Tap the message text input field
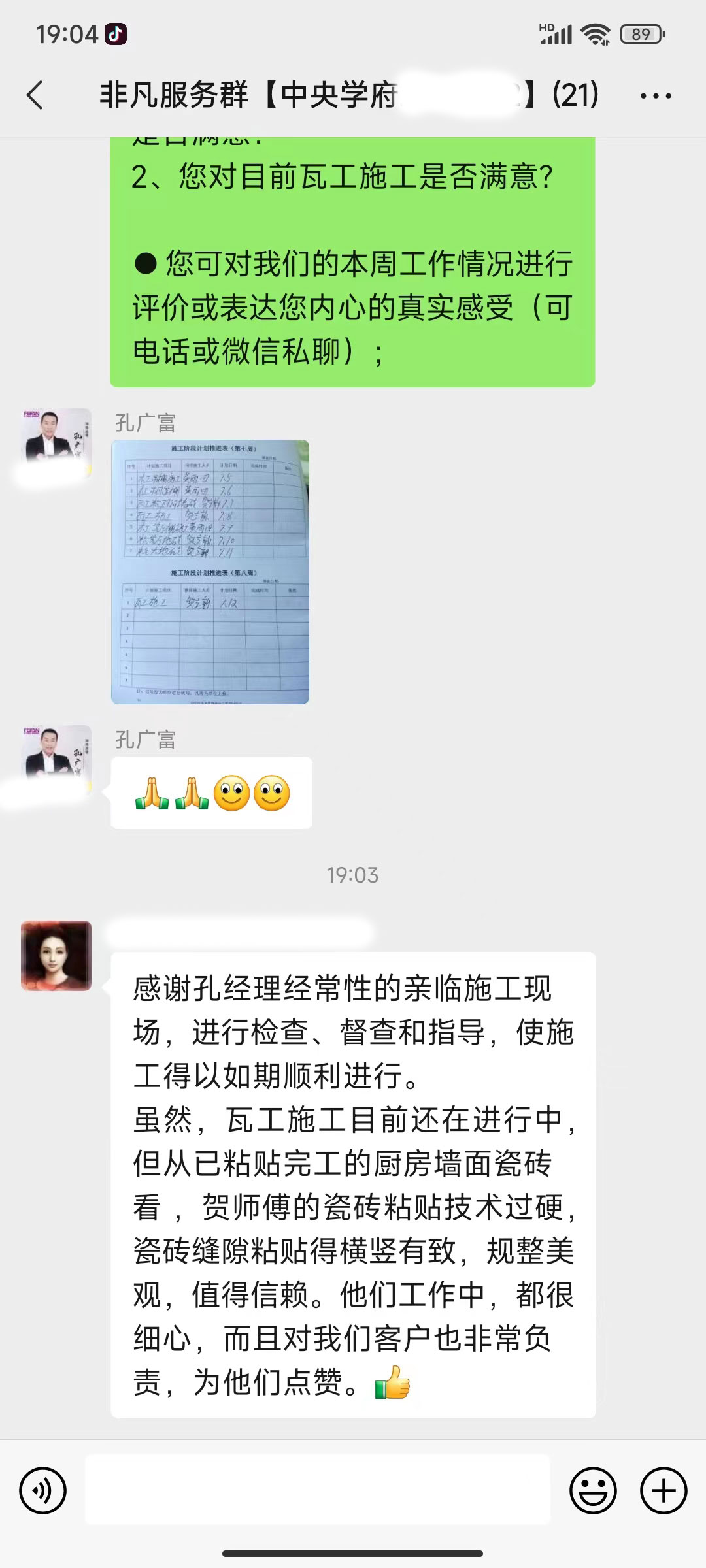 318,1491
